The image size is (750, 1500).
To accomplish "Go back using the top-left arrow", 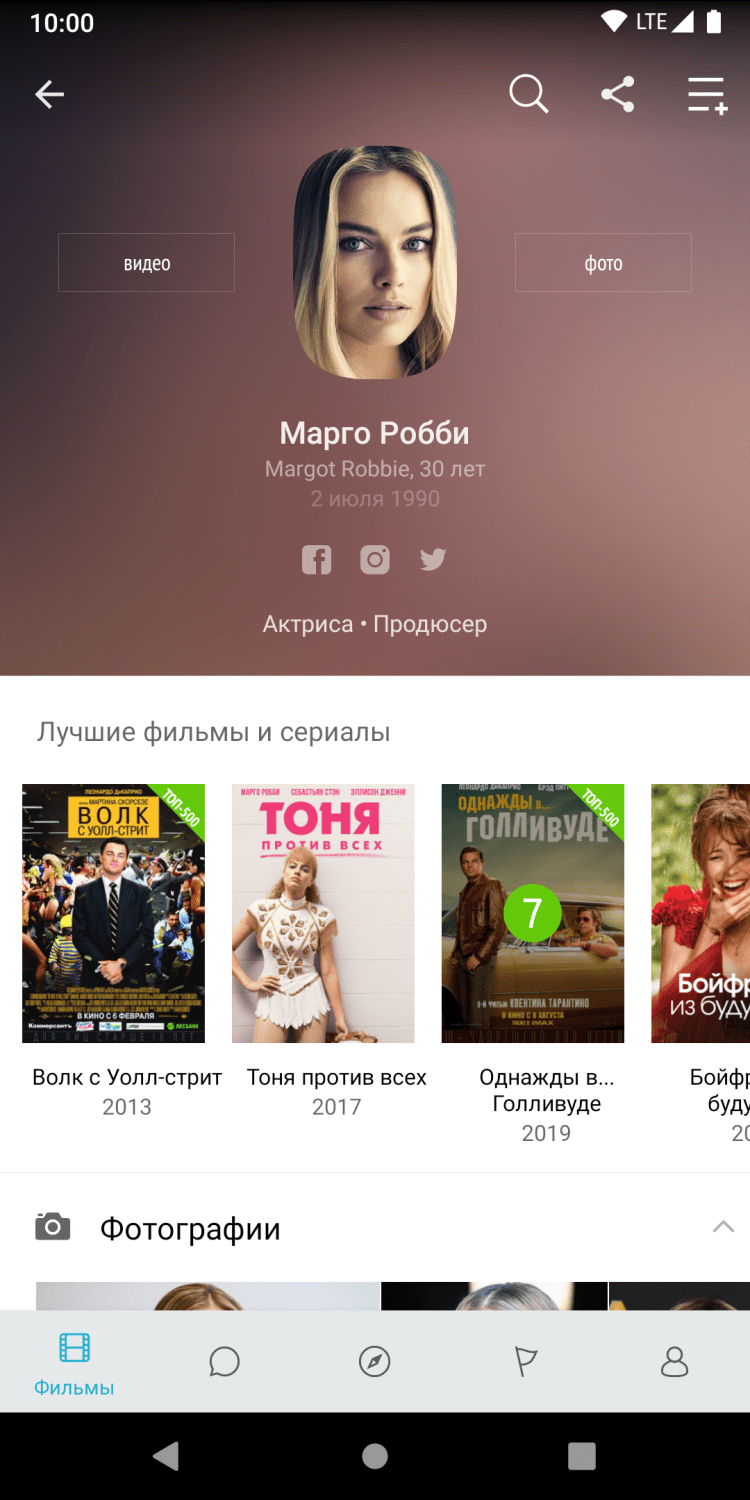I will point(49,95).
